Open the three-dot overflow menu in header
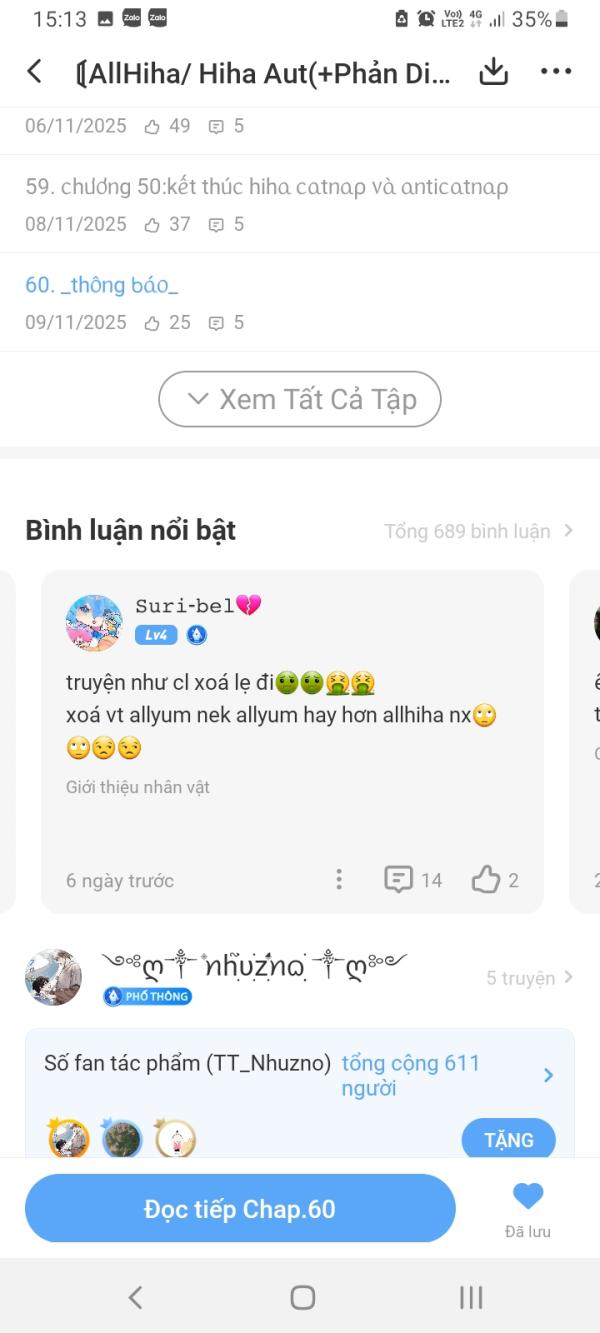This screenshot has width=600, height=1333. (556, 72)
